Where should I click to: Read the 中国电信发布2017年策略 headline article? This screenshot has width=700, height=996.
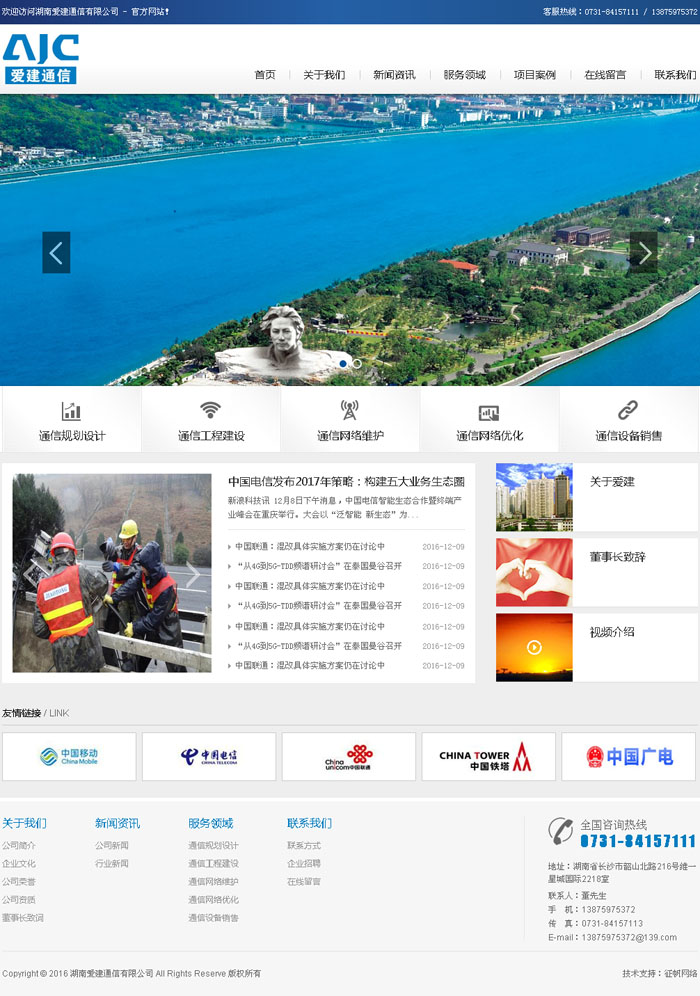346,482
